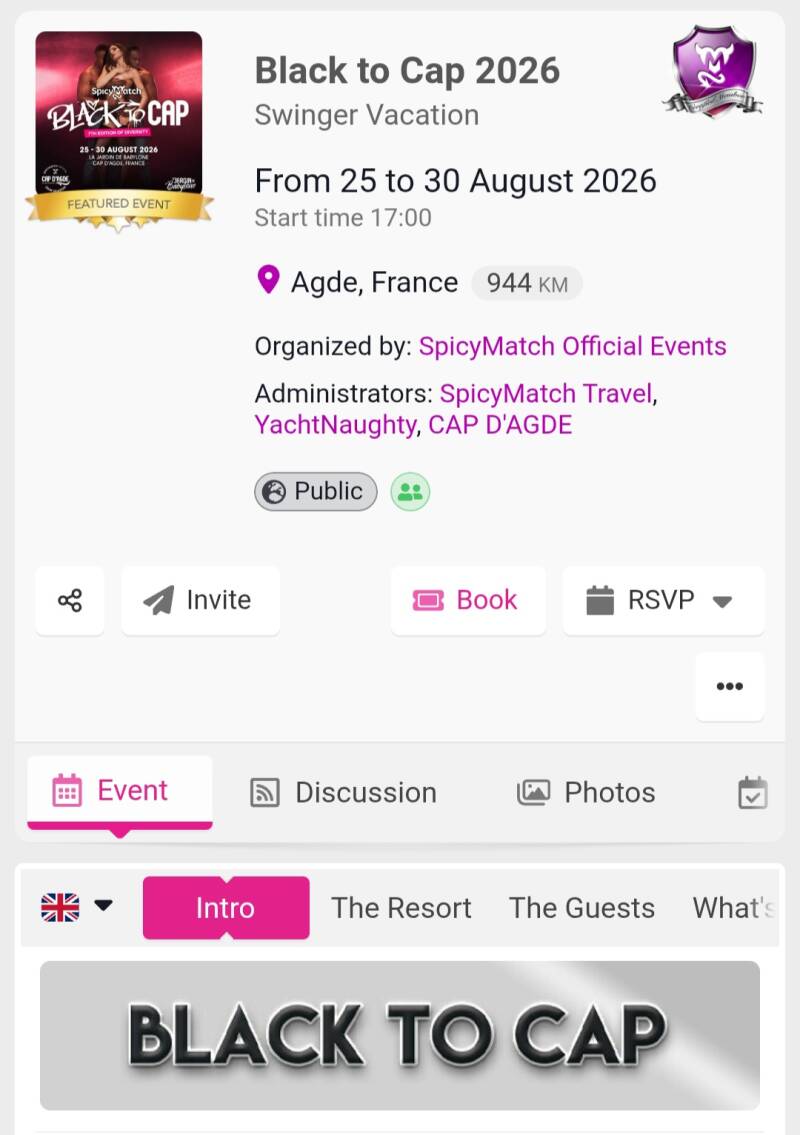This screenshot has height=1135, width=800.
Task: Book the Black to Cap event
Action: click(x=467, y=600)
